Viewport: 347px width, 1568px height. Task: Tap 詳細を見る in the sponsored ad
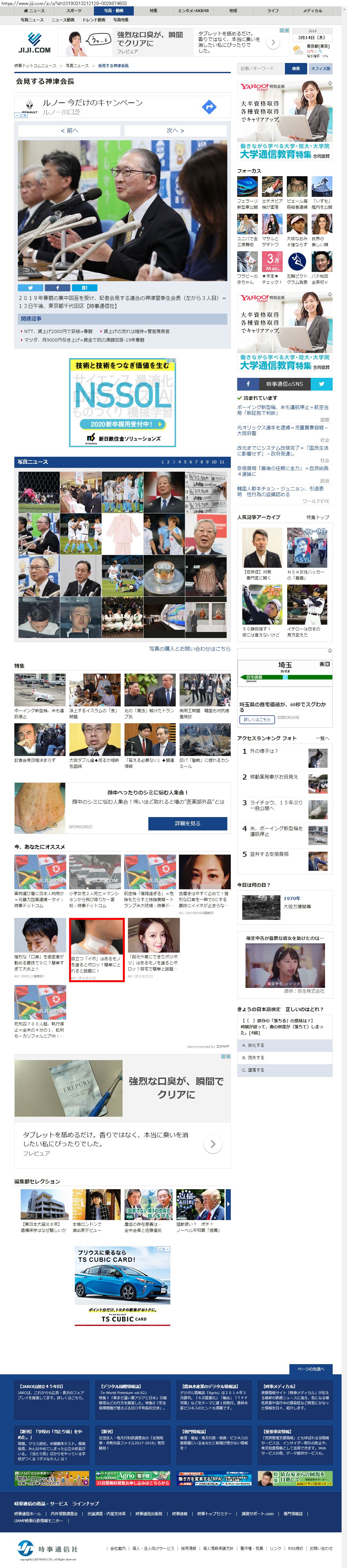tap(188, 823)
